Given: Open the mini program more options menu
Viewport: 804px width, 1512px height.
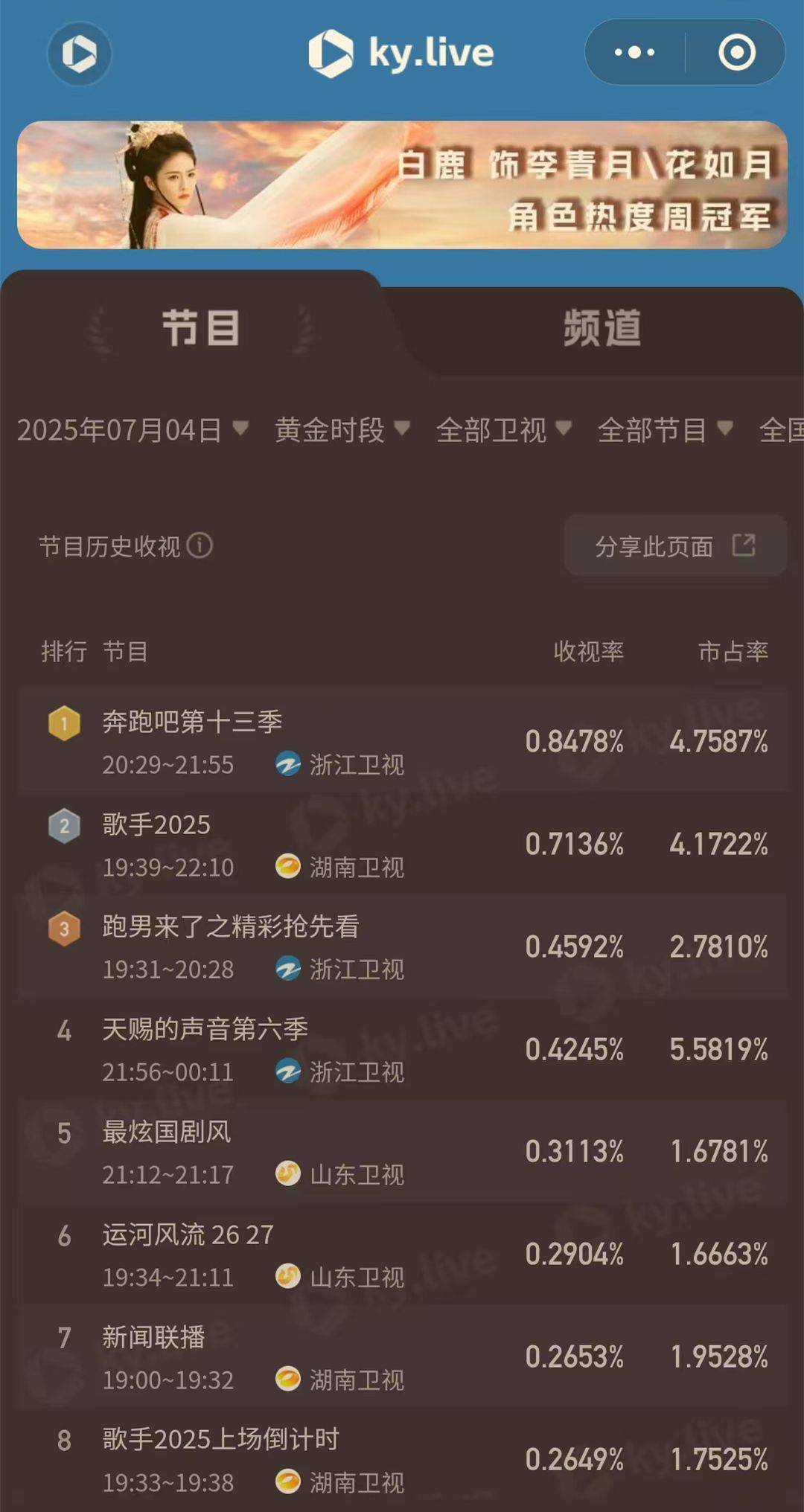Looking at the screenshot, I should [634, 52].
